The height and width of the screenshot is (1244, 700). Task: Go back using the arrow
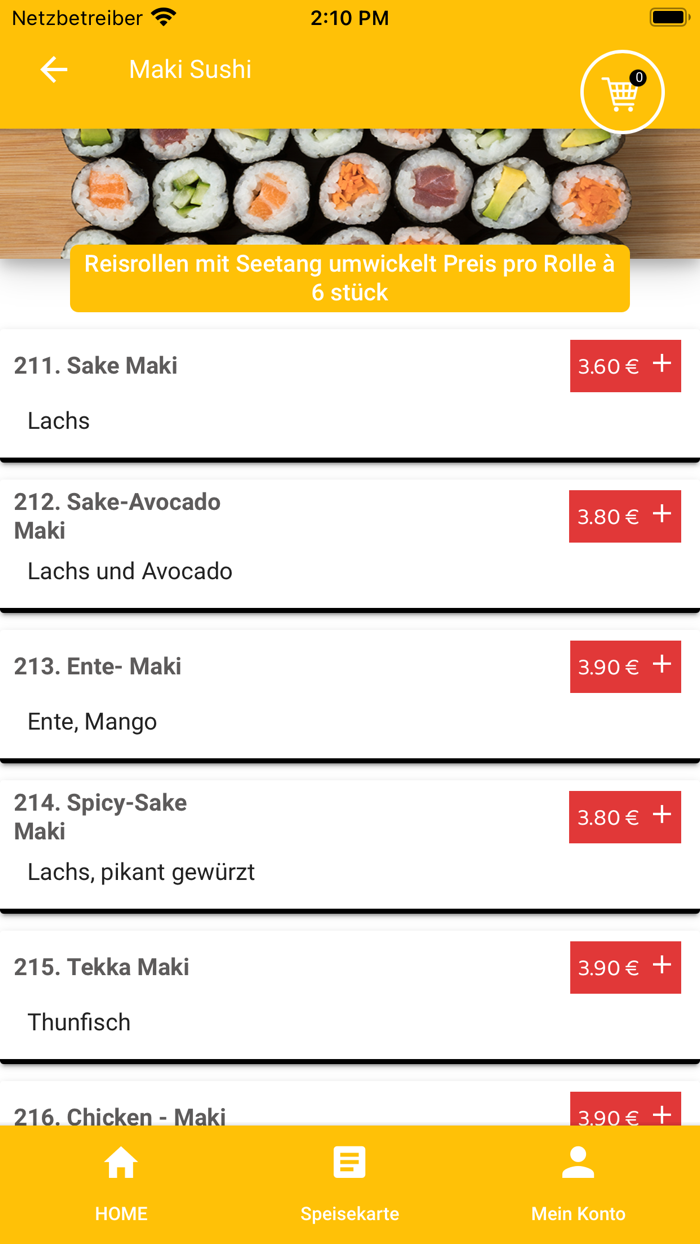54,69
